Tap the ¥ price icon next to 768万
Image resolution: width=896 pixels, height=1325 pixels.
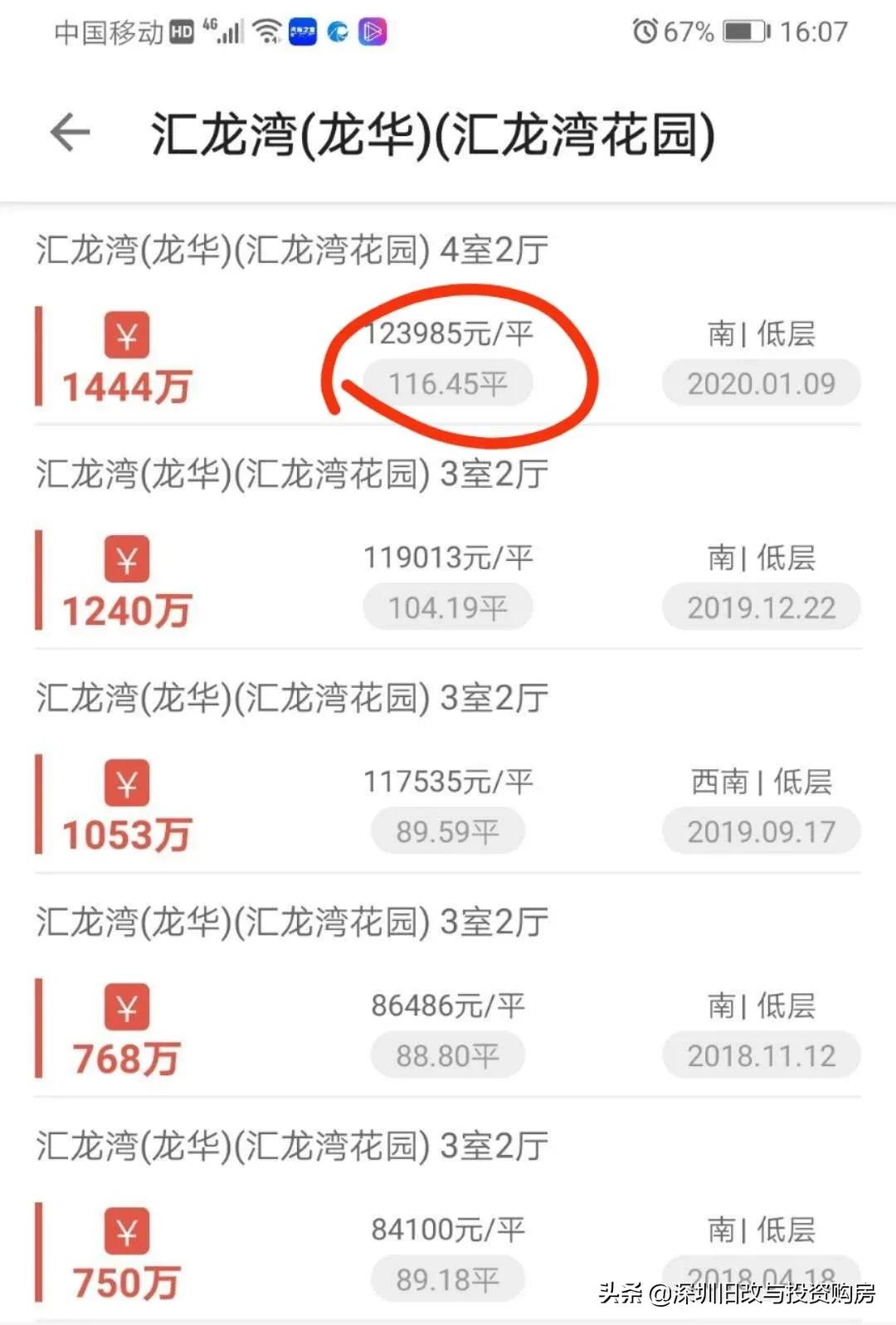[125, 1006]
